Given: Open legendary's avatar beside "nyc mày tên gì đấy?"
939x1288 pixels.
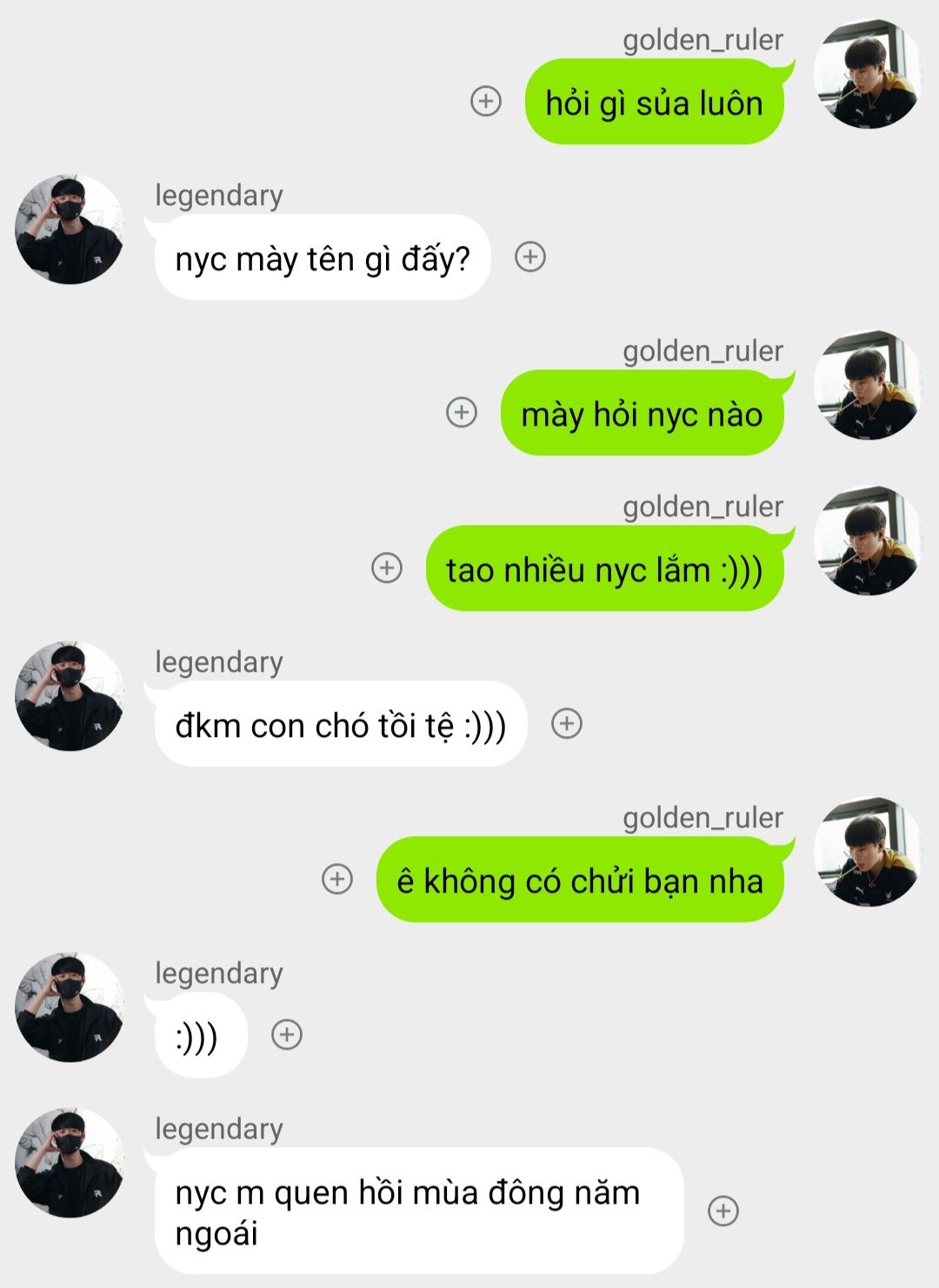Looking at the screenshot, I should tap(70, 230).
